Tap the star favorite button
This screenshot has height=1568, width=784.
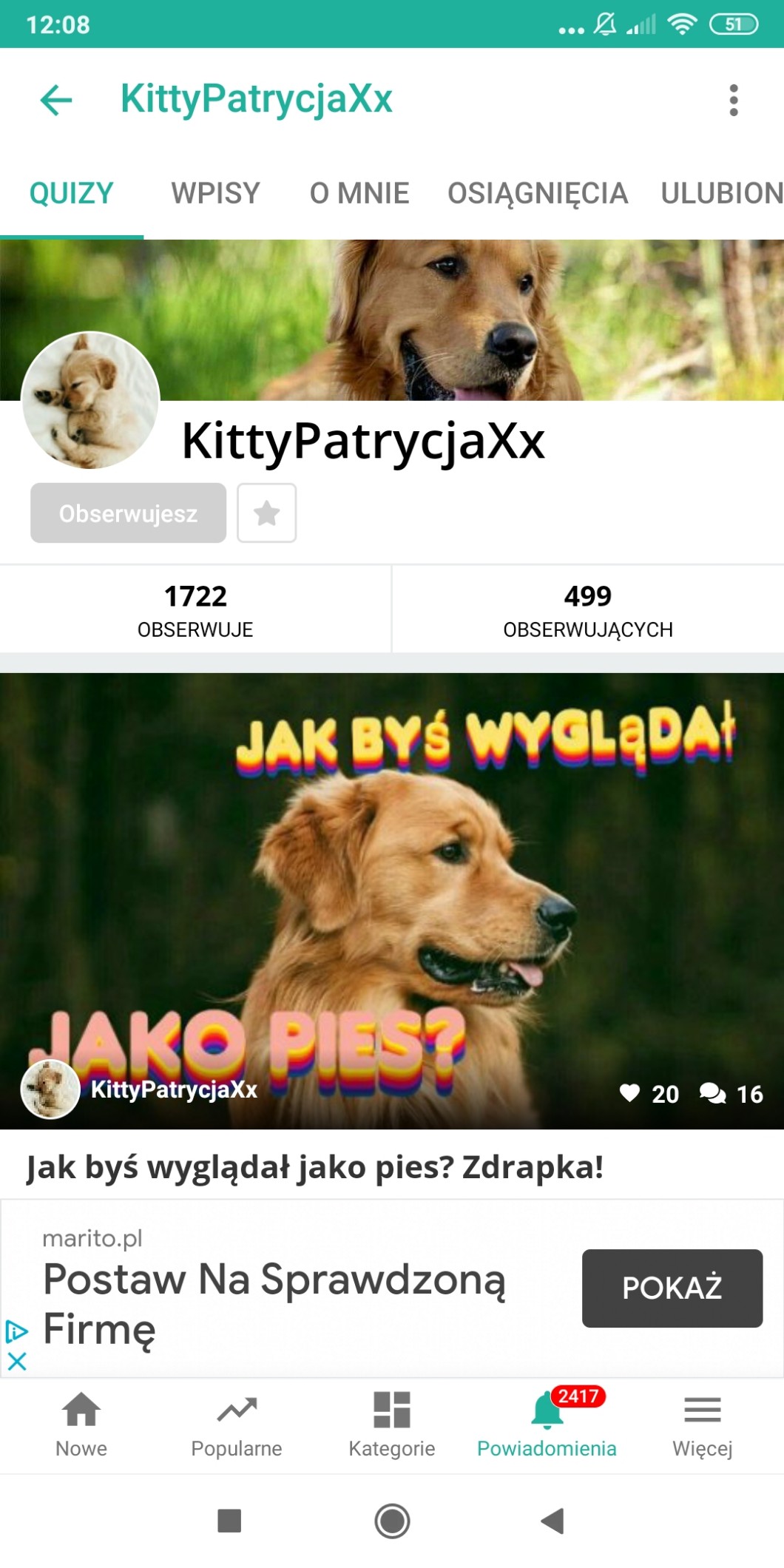[x=266, y=513]
